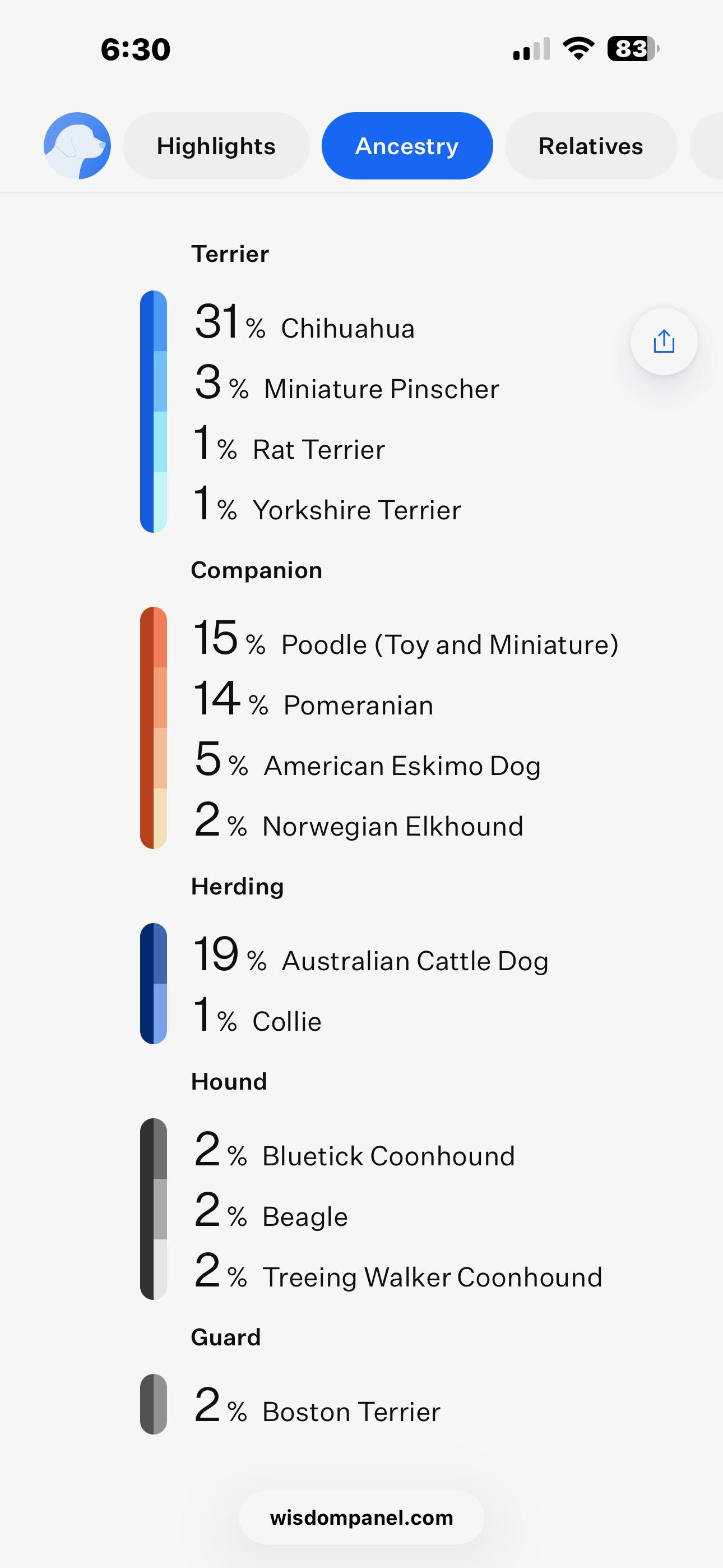Select the Ancestry tab
Viewport: 723px width, 1568px height.
tap(406, 146)
